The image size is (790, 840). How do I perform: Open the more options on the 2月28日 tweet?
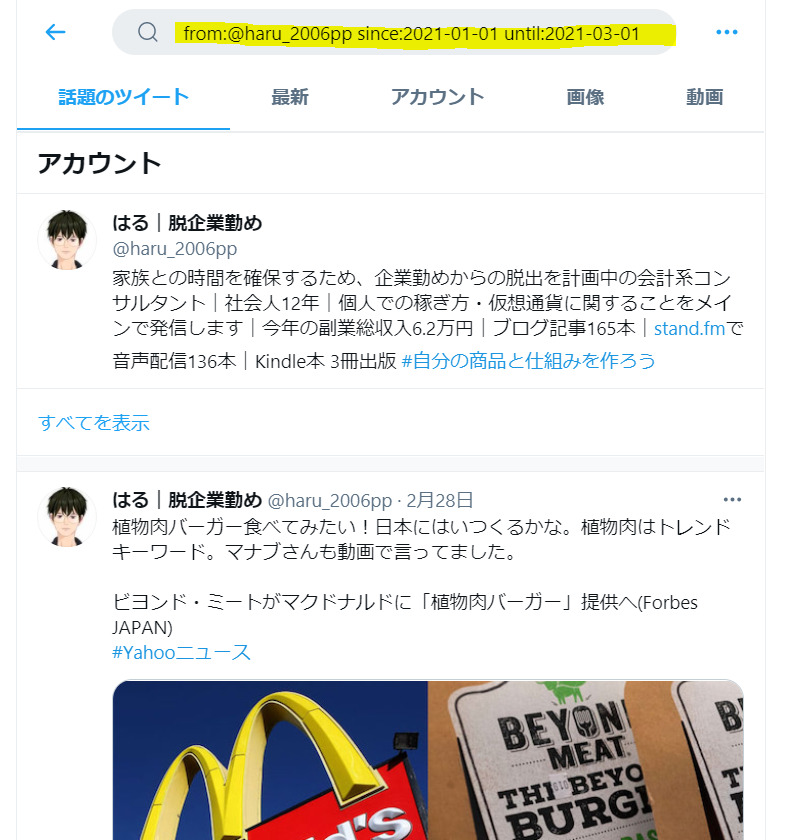(732, 499)
